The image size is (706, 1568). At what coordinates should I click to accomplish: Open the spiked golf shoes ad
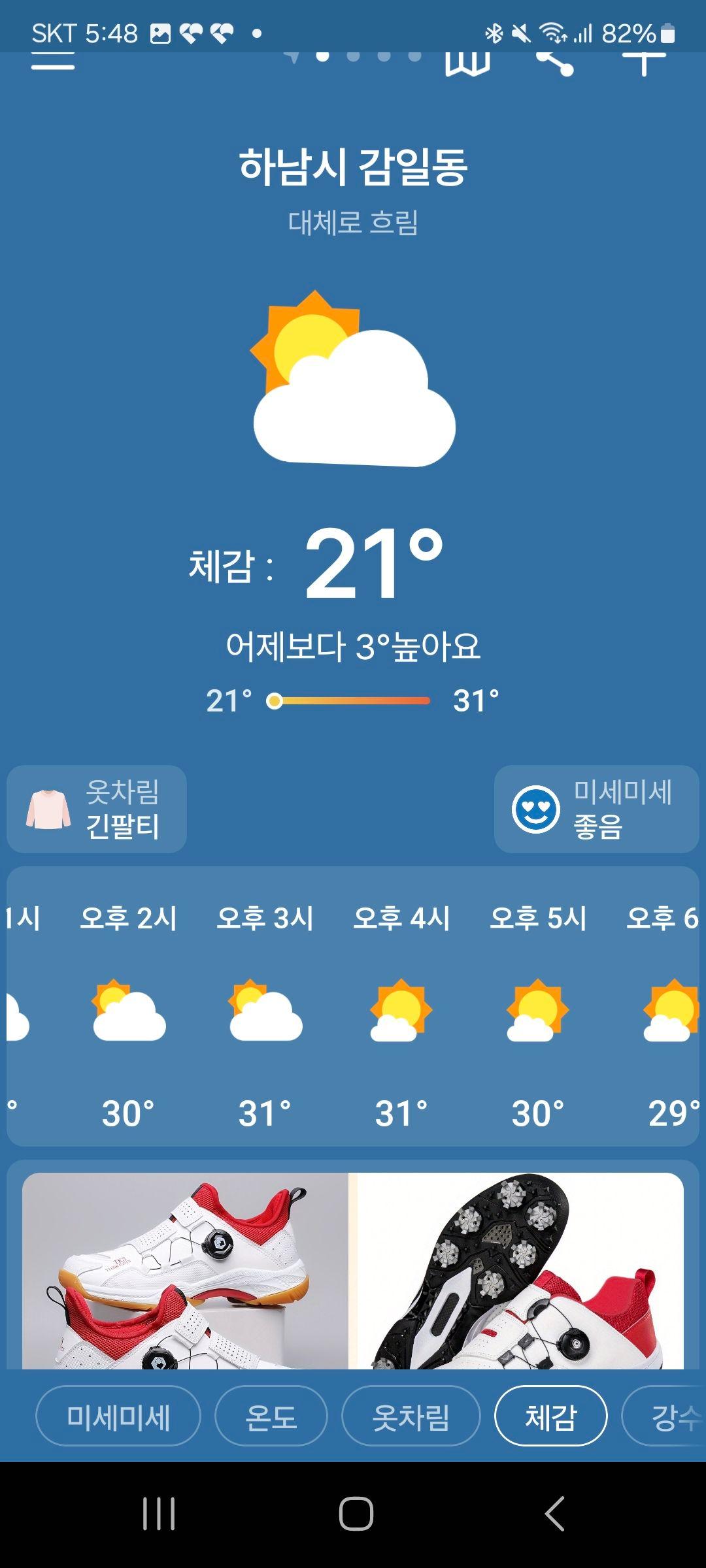pyautogui.click(x=520, y=1272)
